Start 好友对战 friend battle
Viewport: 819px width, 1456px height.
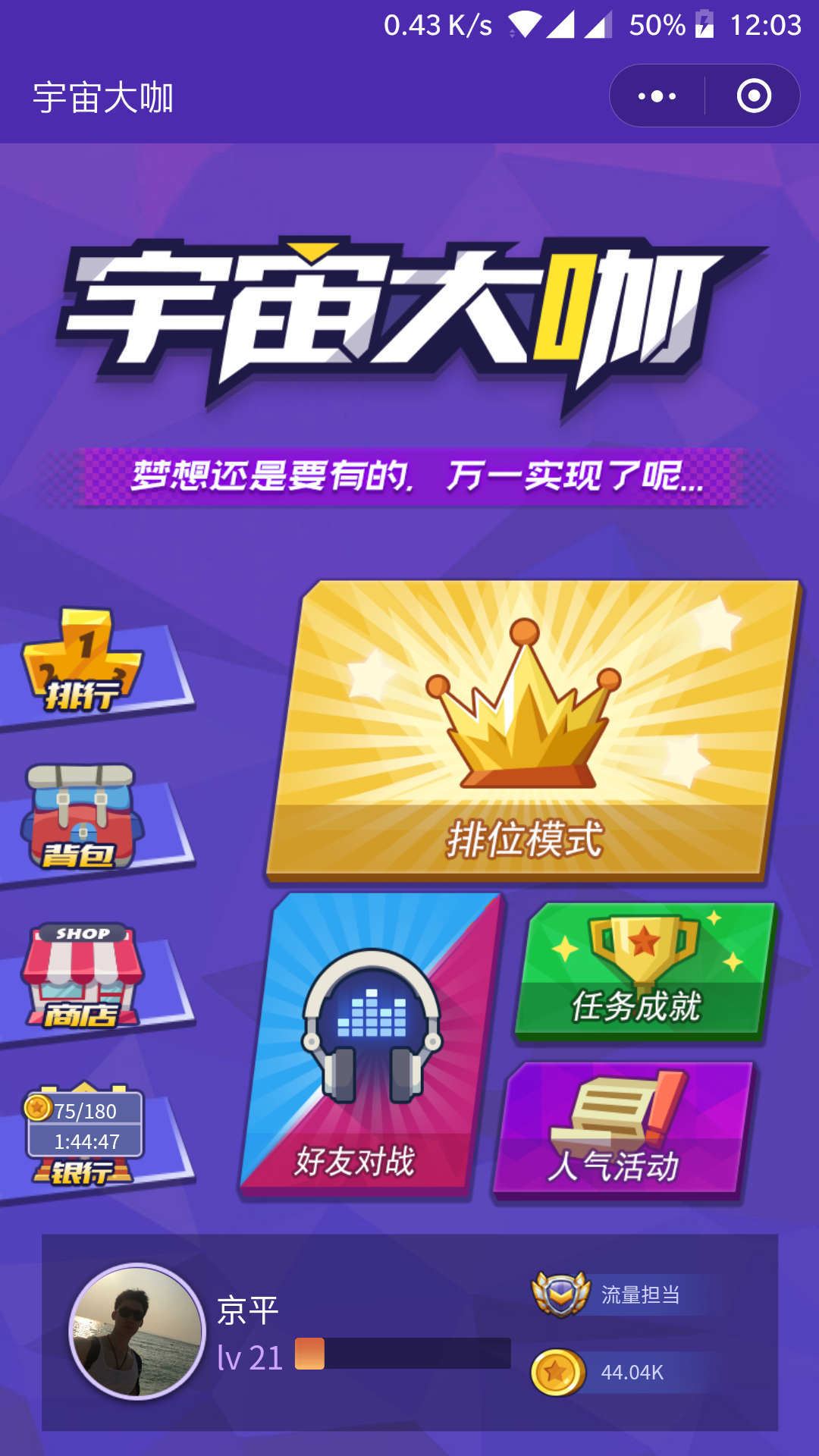coord(372,1046)
